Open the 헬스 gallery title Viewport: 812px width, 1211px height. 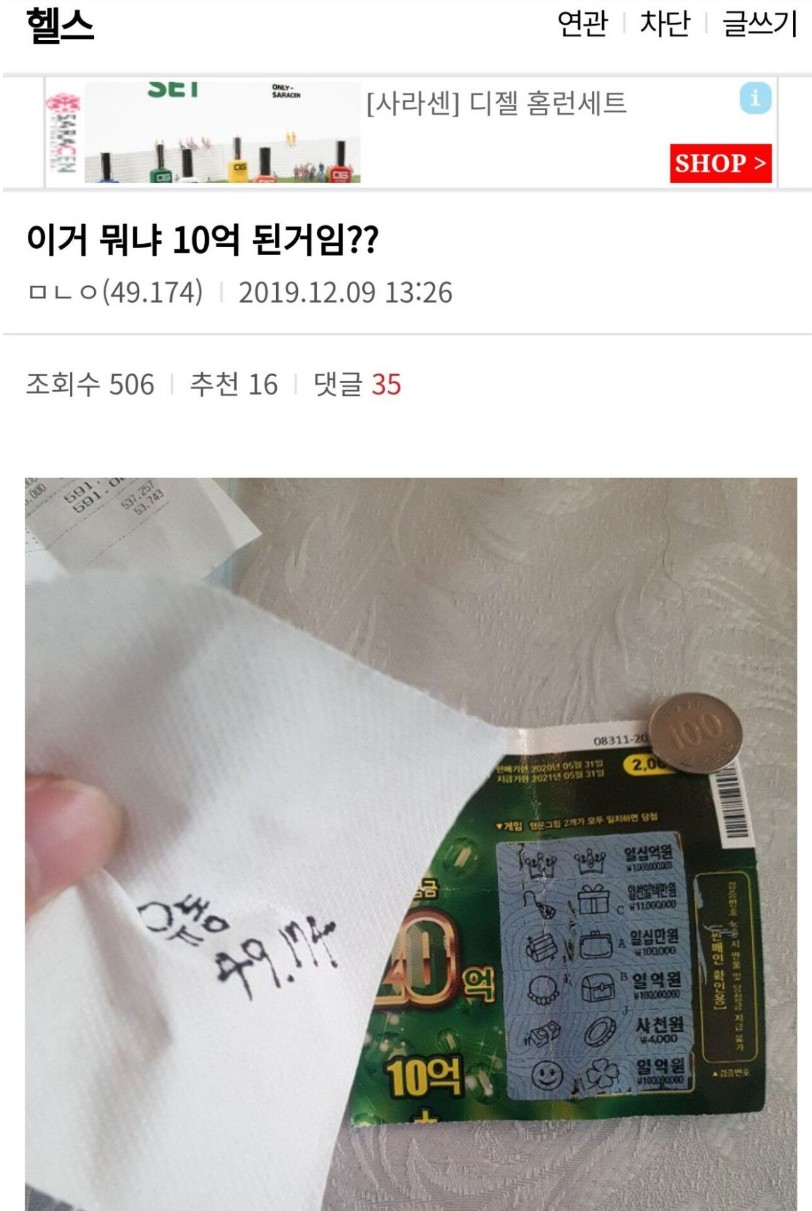click(60, 25)
